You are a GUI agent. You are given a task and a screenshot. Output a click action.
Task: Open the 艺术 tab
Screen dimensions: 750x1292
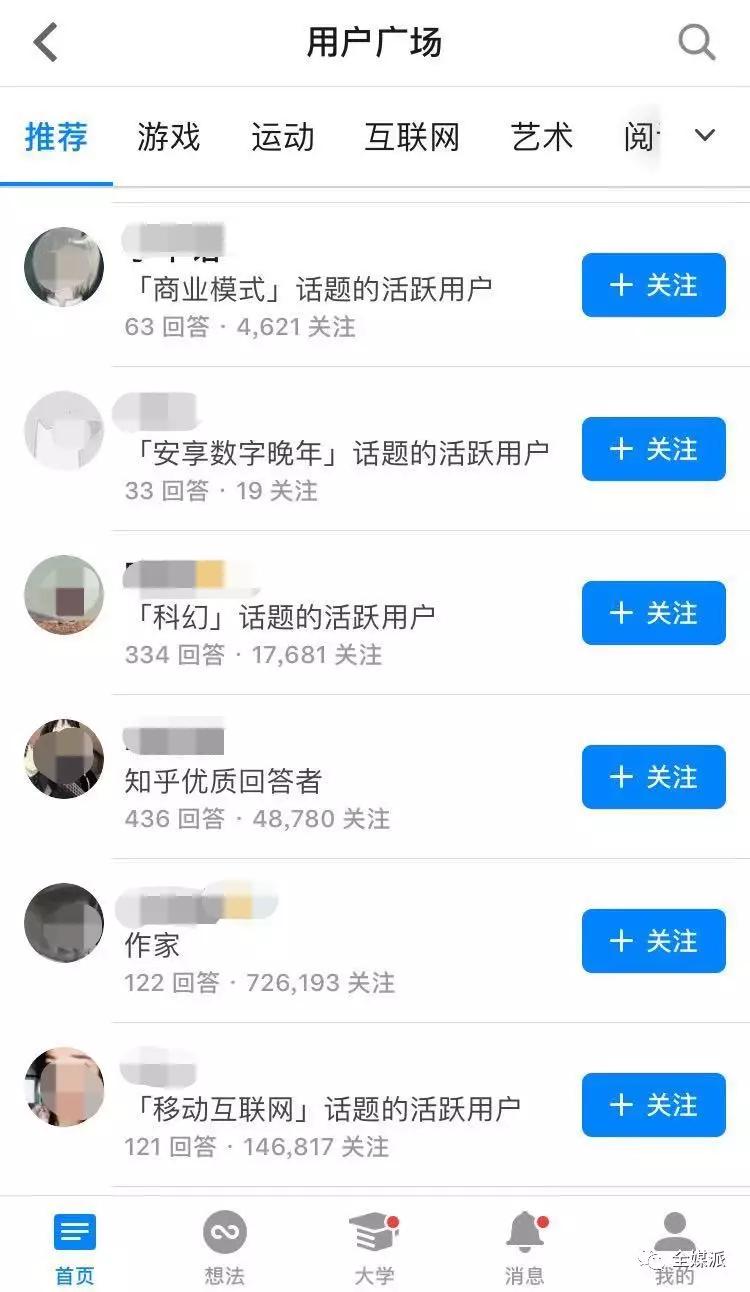[x=542, y=137]
